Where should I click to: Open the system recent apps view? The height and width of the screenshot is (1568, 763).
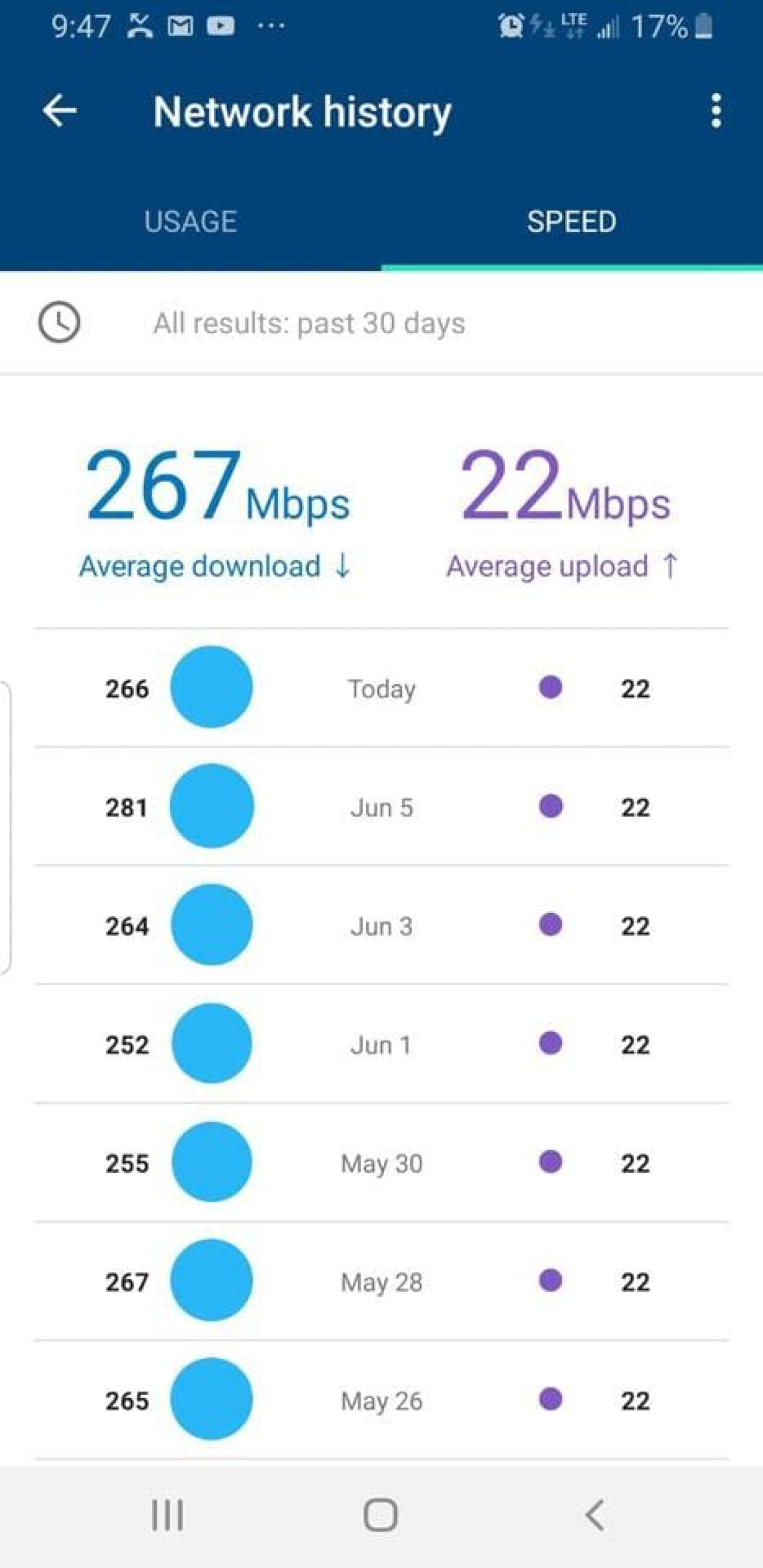click(167, 1515)
